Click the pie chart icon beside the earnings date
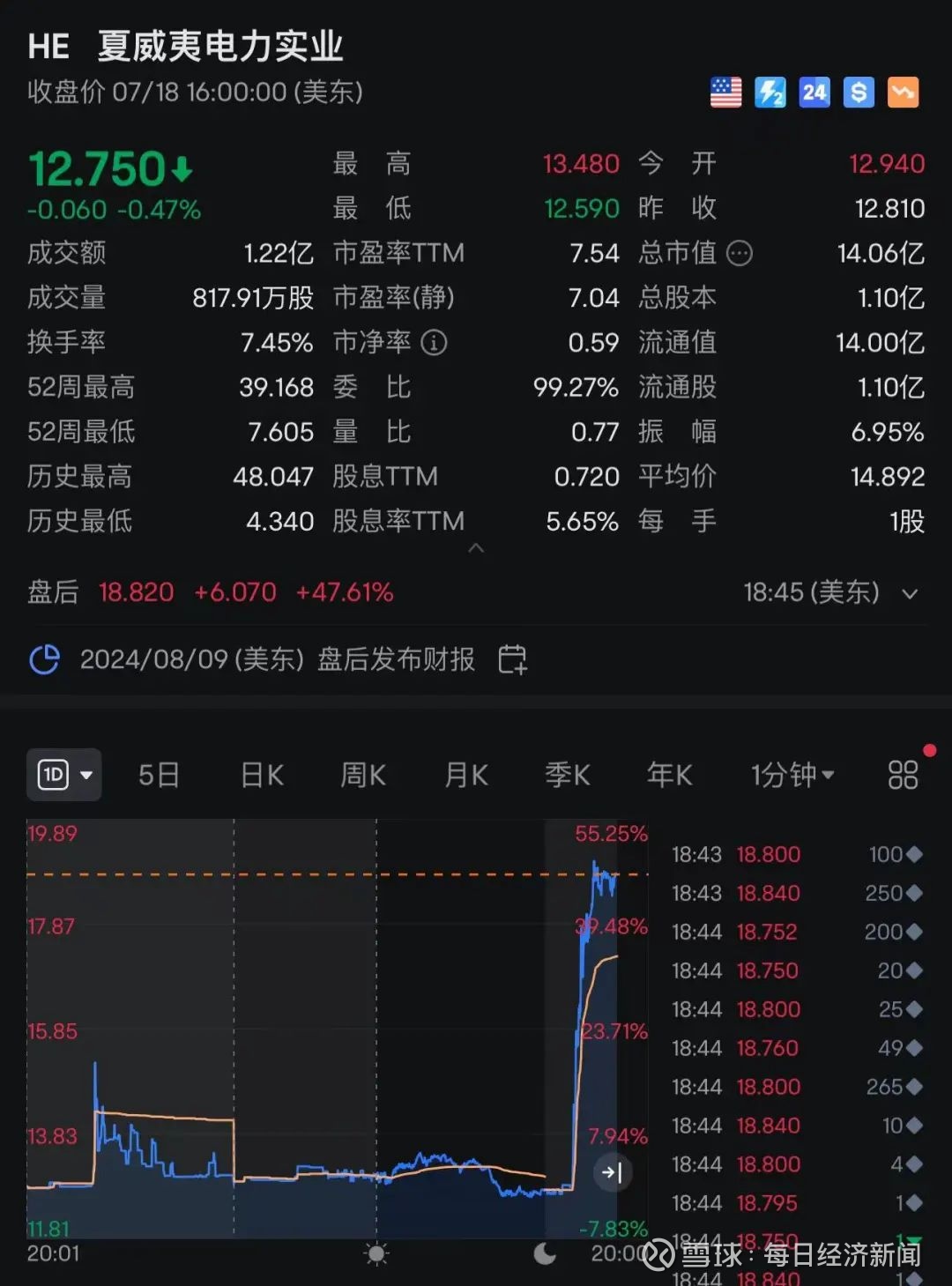This screenshot has width=952, height=1286. click(43, 659)
